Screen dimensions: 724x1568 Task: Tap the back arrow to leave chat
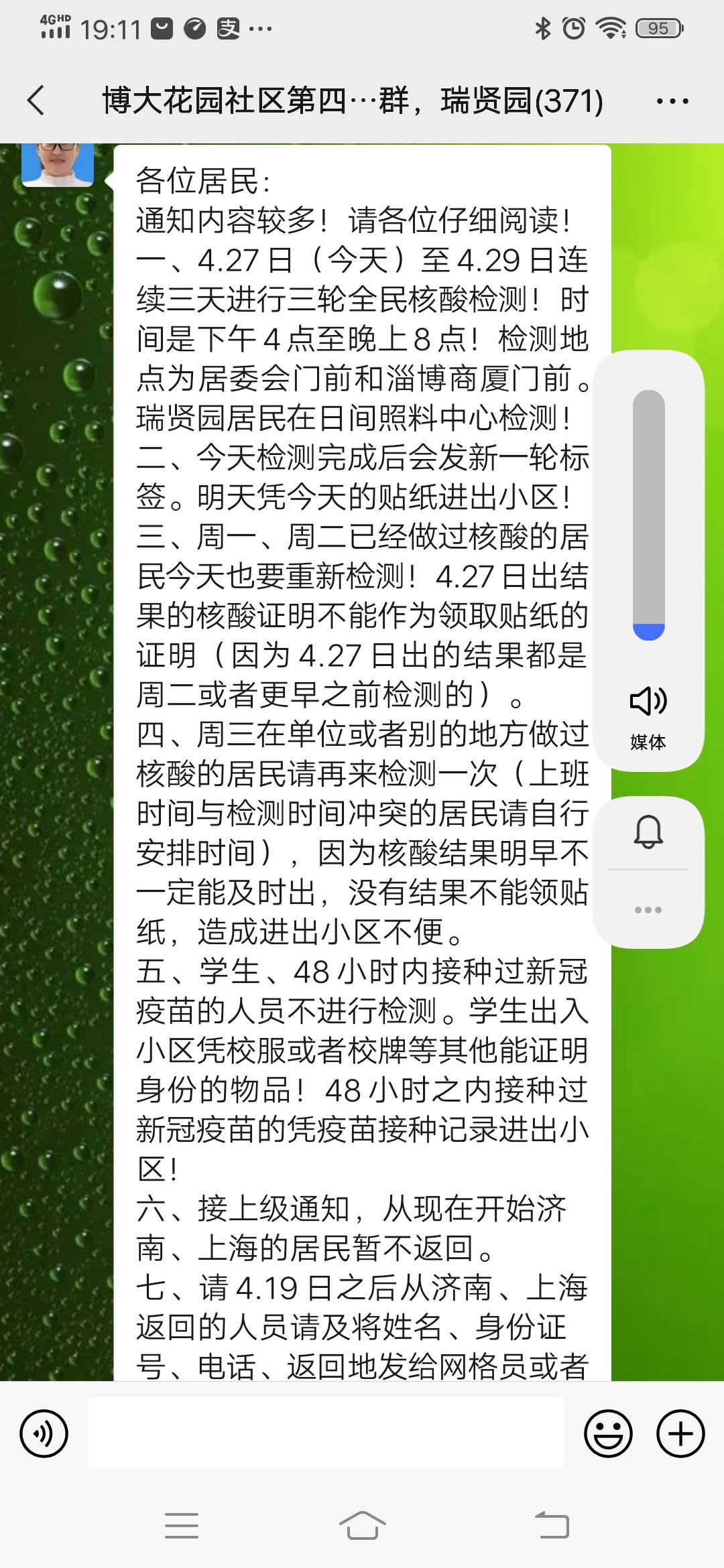tap(35, 101)
